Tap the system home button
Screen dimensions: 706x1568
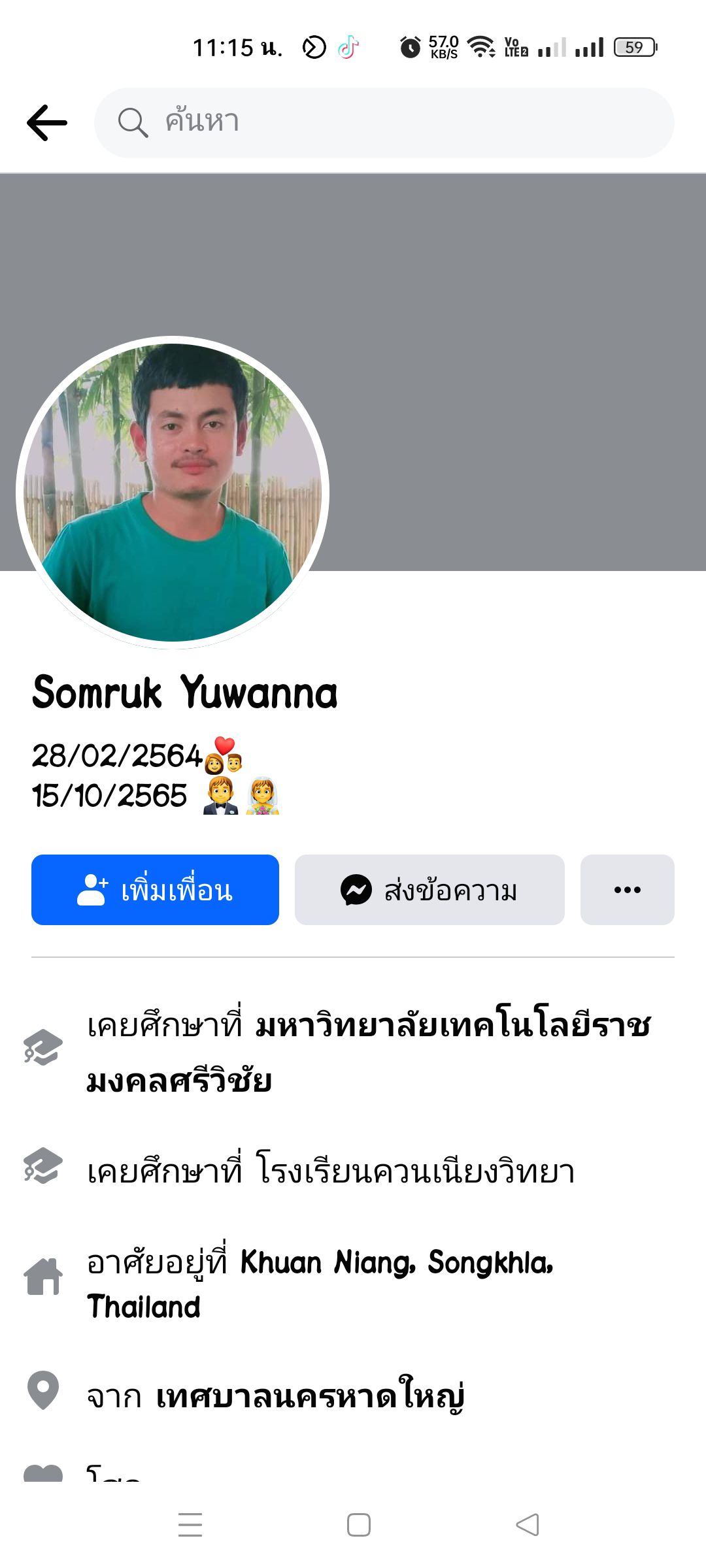[358, 1525]
